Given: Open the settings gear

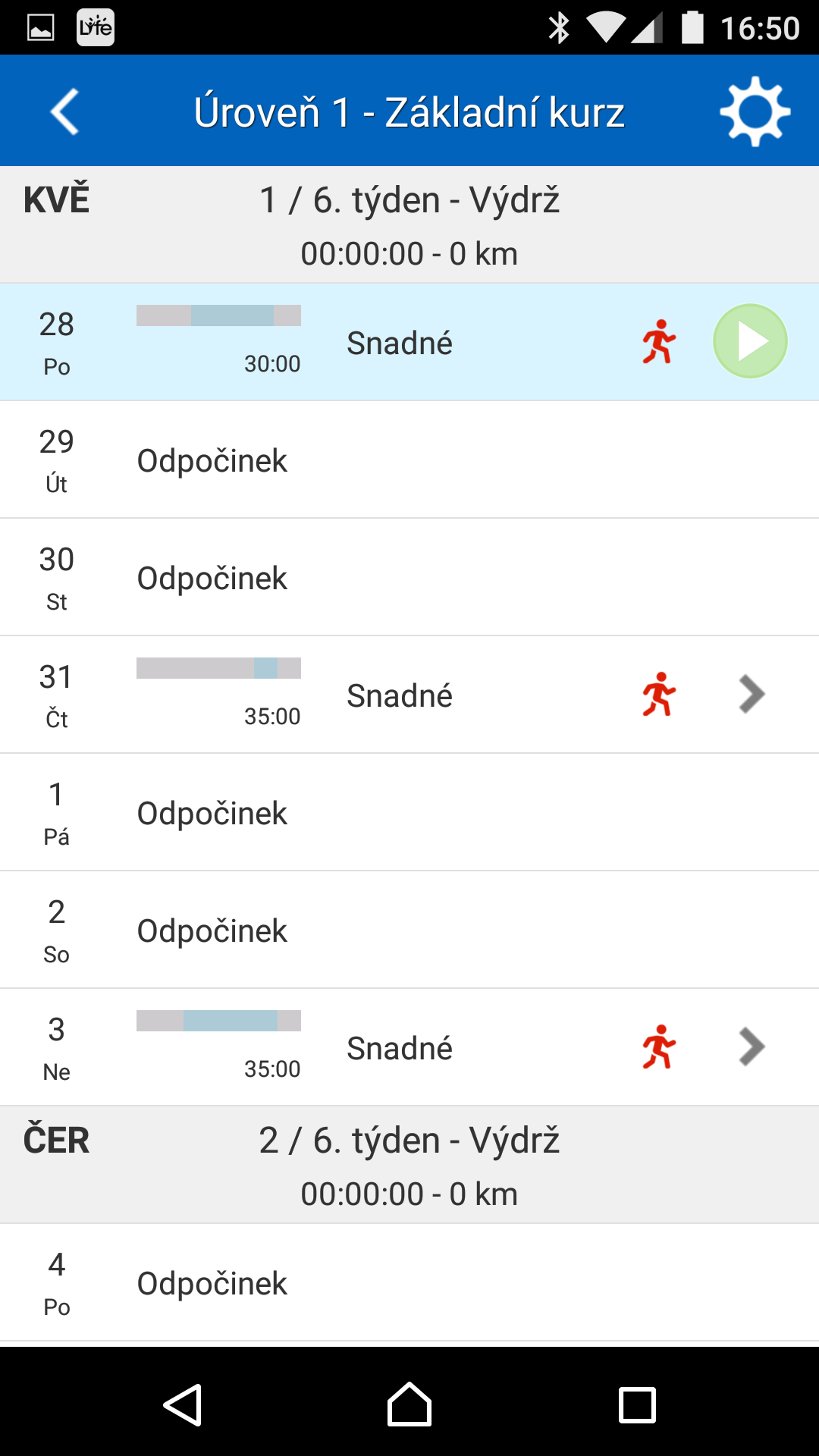Looking at the screenshot, I should (755, 111).
